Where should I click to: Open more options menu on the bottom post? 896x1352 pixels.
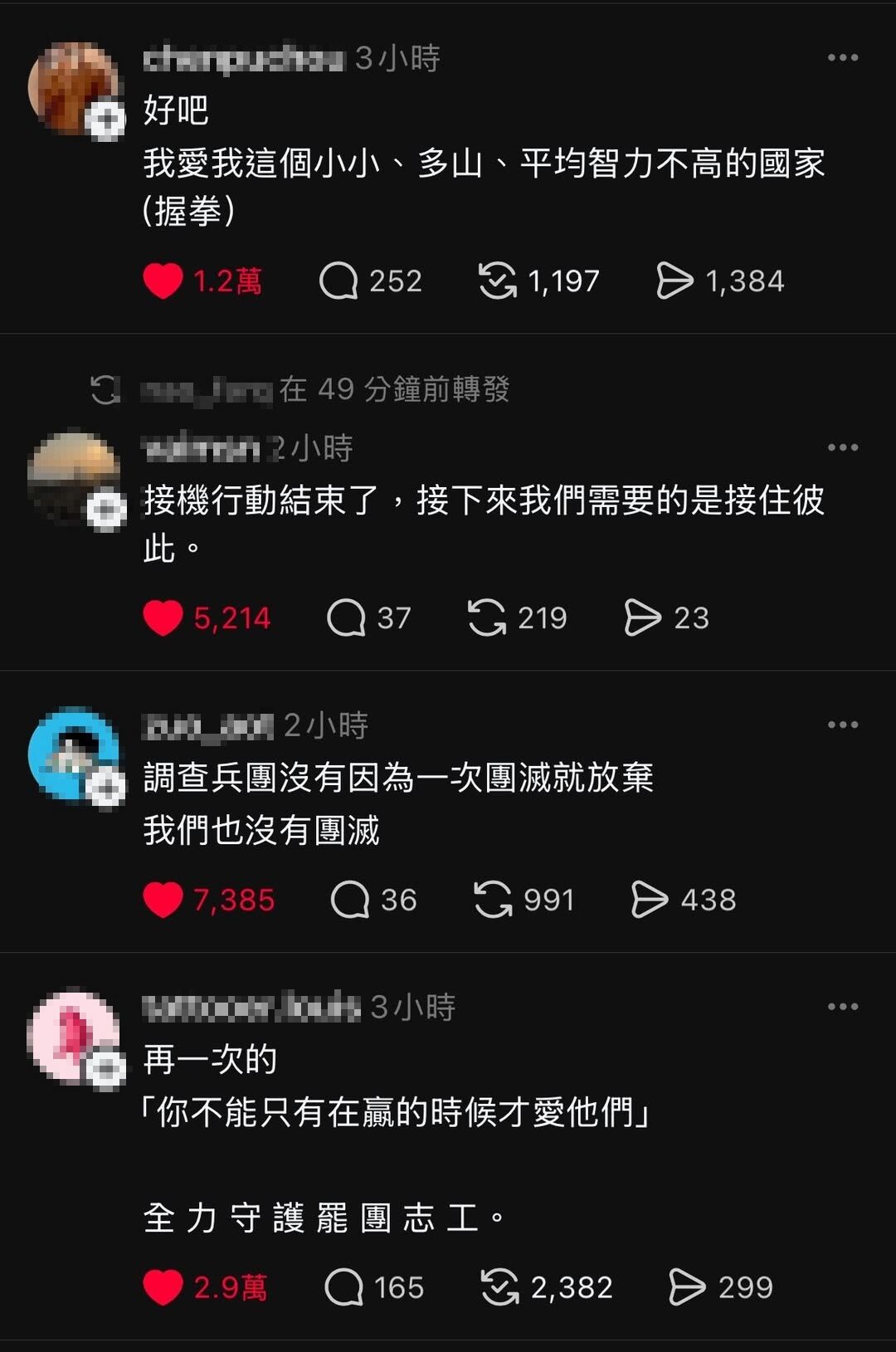[845, 1007]
